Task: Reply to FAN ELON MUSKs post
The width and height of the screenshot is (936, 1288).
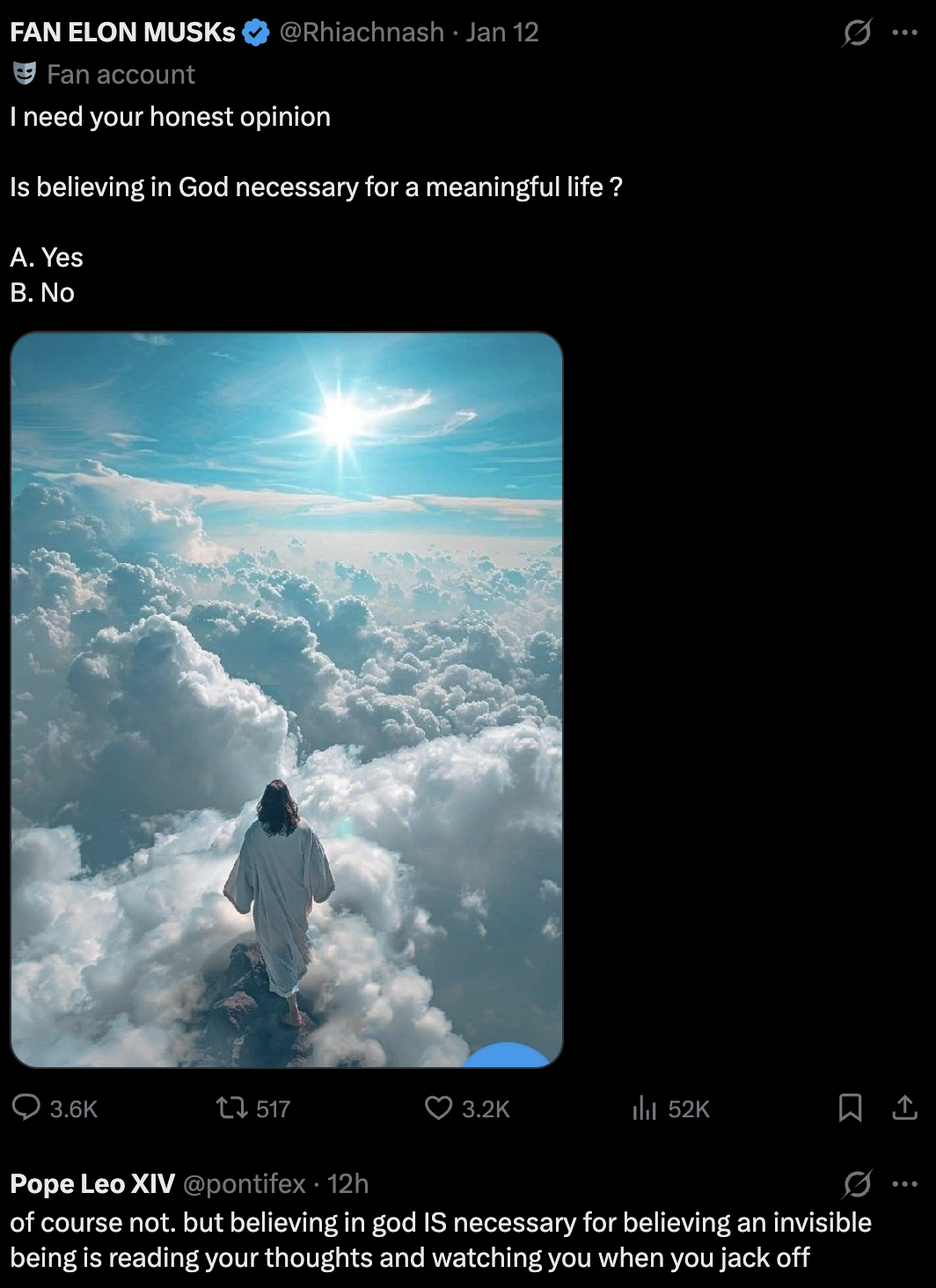Action: tap(26, 1107)
